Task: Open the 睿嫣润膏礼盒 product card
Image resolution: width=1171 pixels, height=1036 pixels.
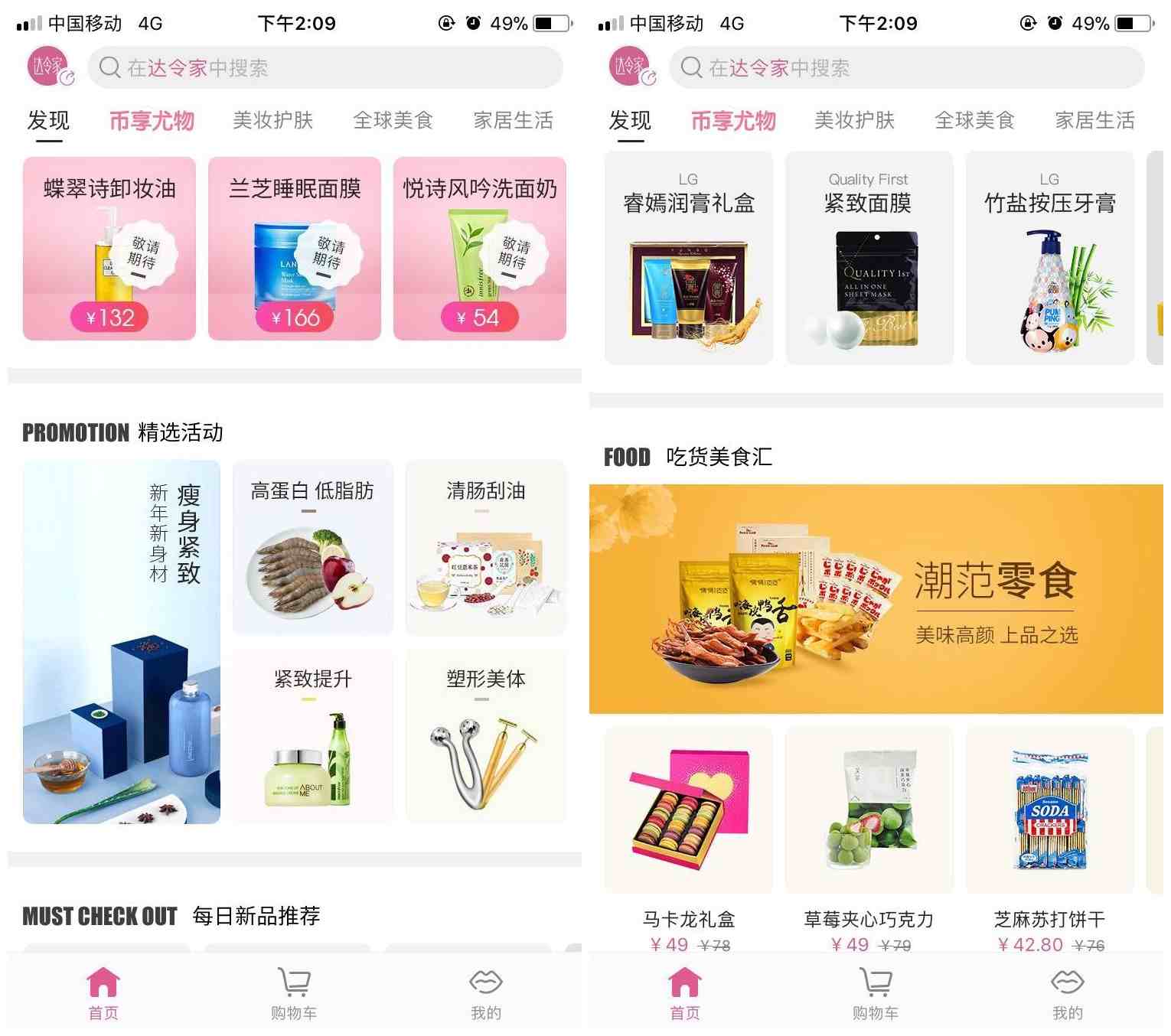Action: (x=689, y=258)
